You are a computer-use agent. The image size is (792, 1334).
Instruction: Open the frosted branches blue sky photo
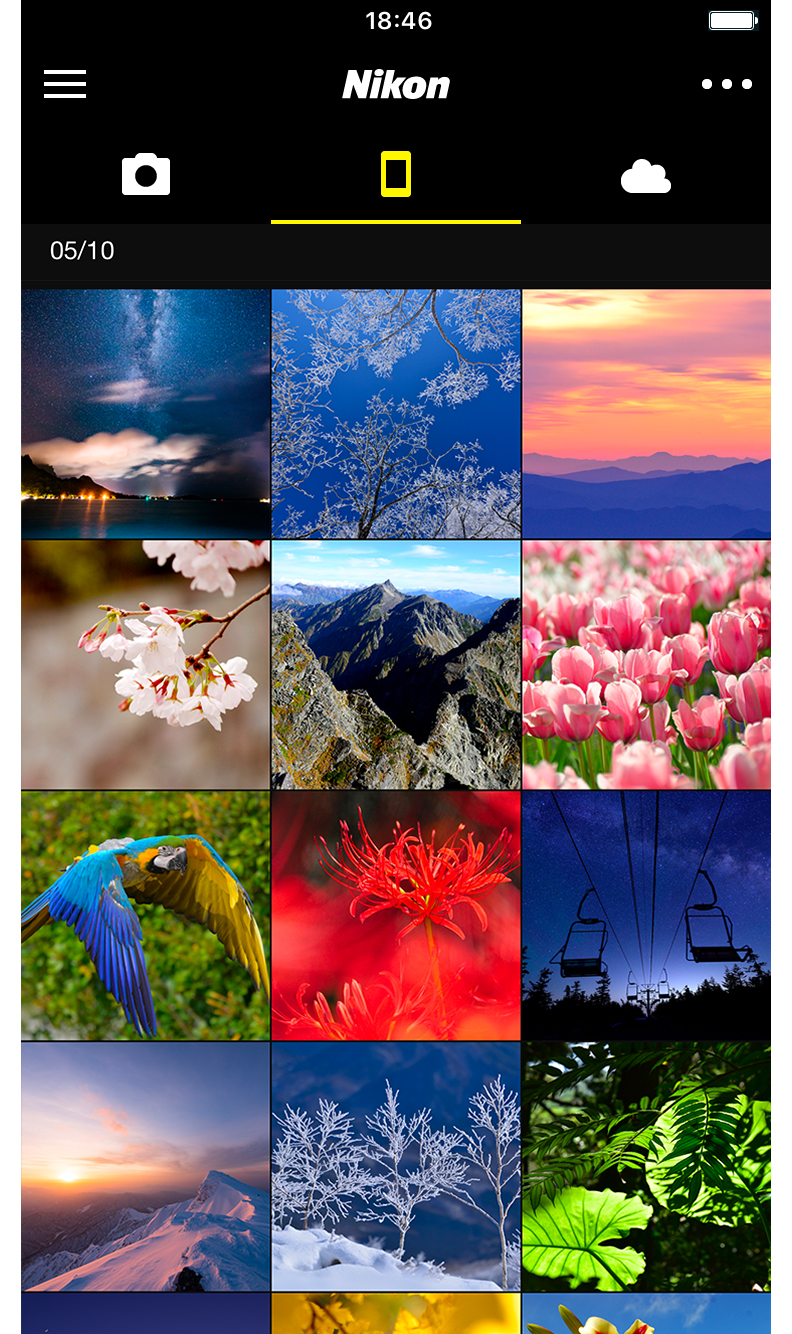(396, 414)
